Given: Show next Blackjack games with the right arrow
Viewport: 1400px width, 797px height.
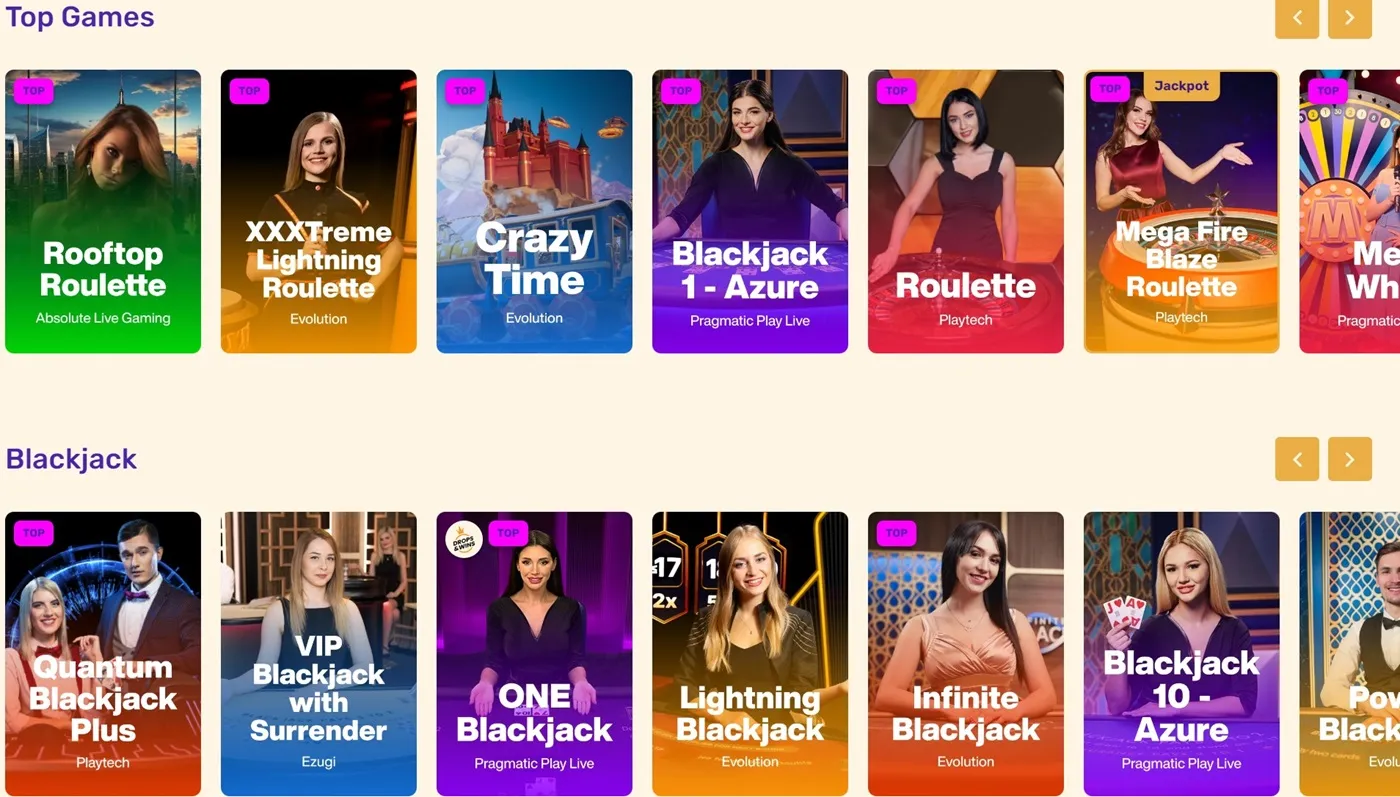Looking at the screenshot, I should pyautogui.click(x=1349, y=459).
